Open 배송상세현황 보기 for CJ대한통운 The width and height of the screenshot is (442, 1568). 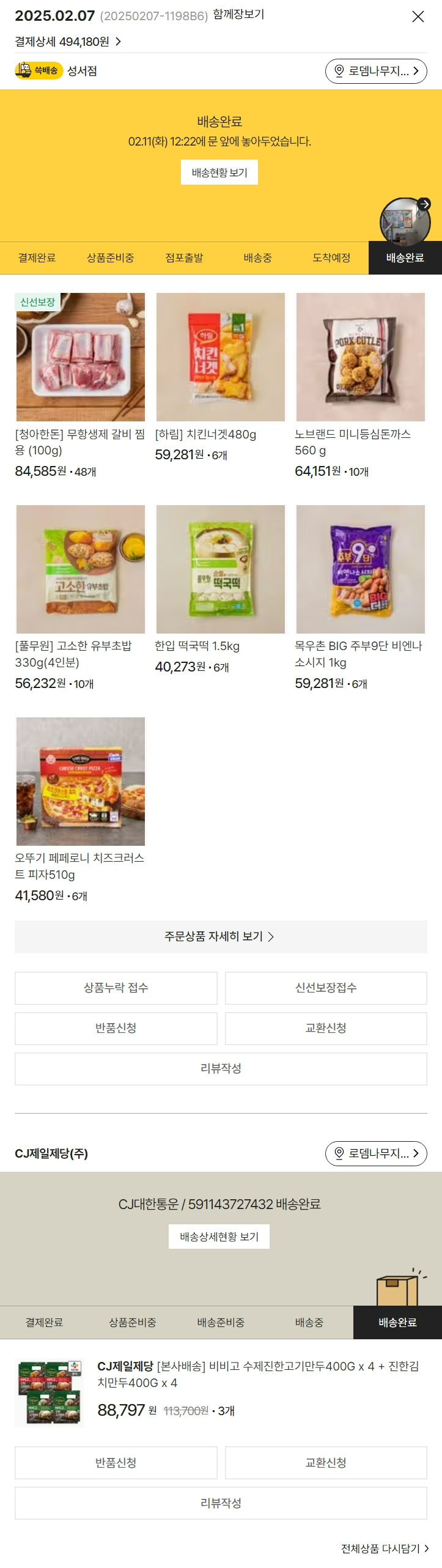(x=219, y=1237)
